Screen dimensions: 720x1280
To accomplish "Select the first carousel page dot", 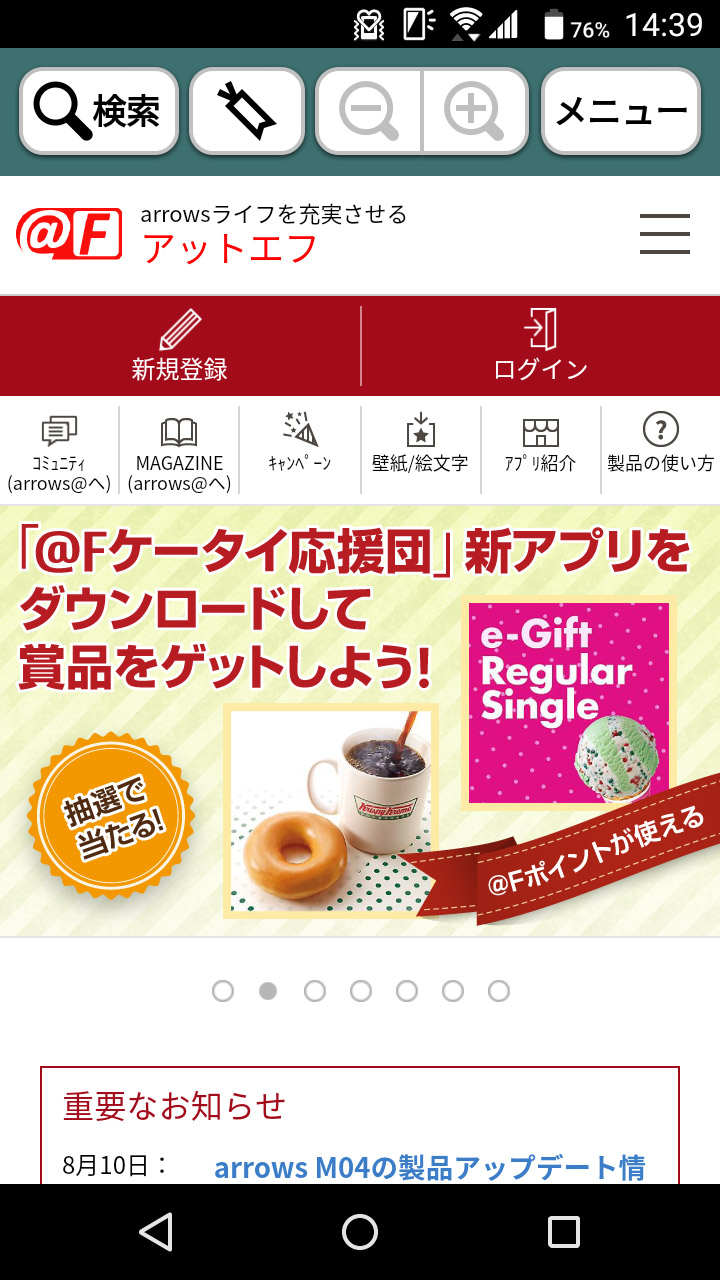I will click(x=223, y=991).
